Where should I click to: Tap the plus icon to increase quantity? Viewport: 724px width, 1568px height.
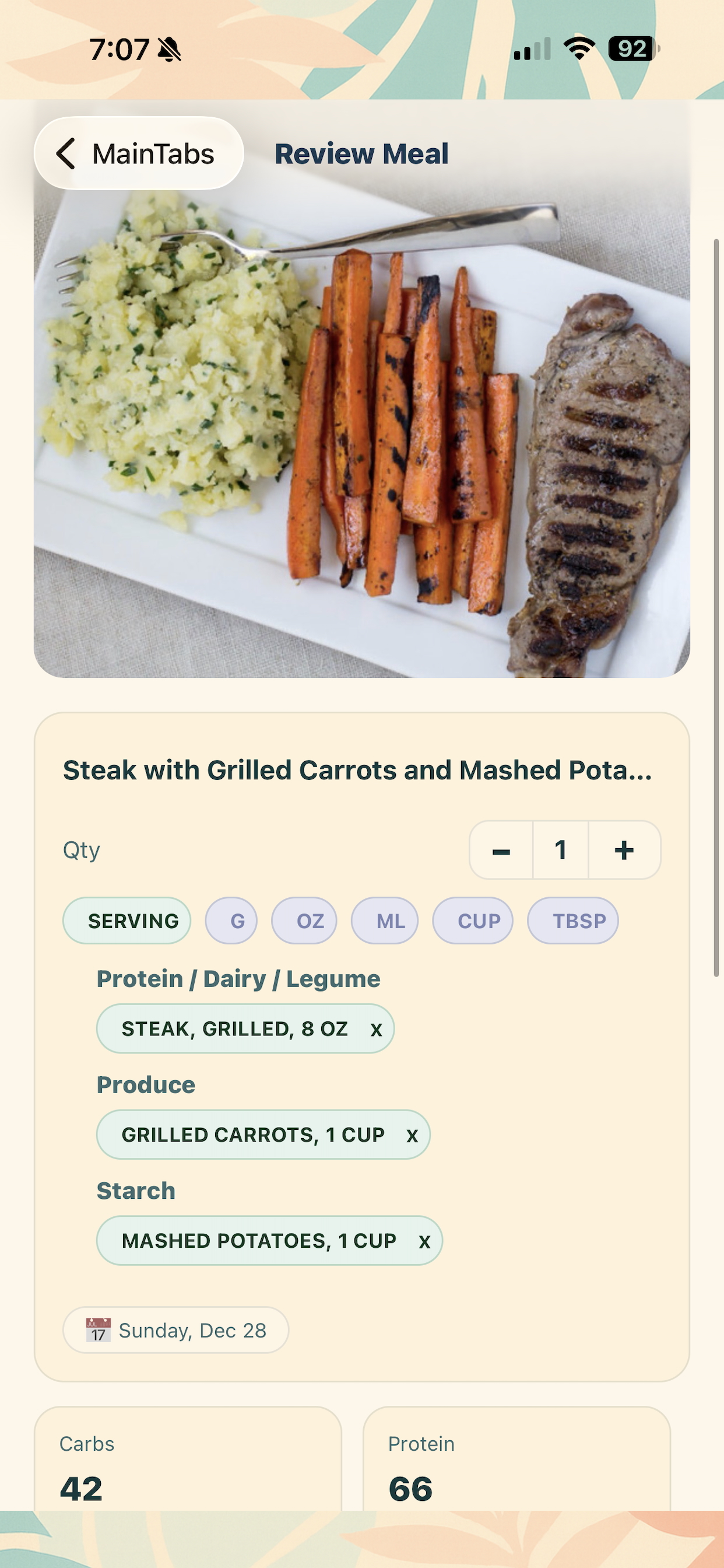[624, 850]
